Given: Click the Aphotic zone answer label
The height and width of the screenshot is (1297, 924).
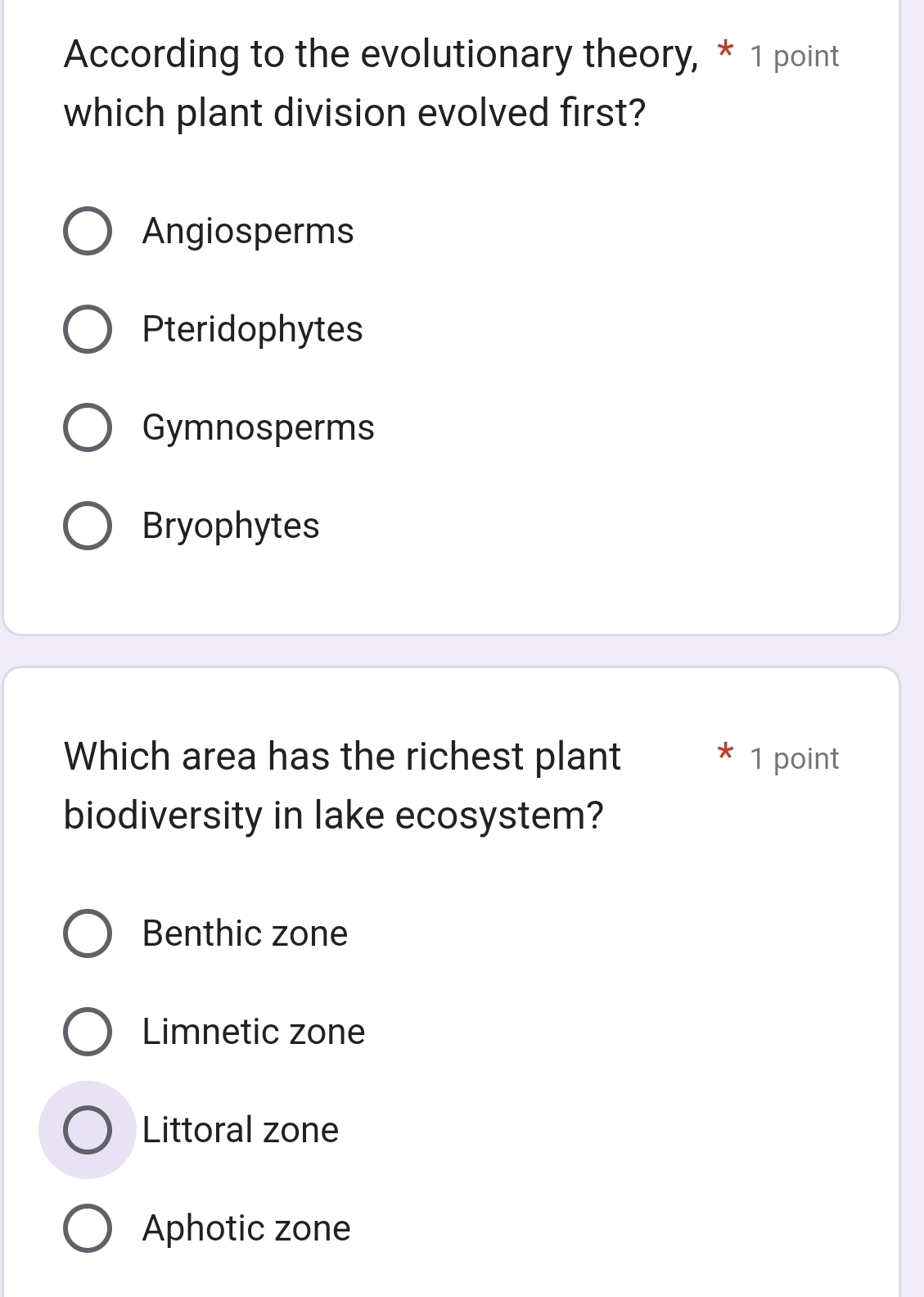Looking at the screenshot, I should click(x=245, y=1229).
